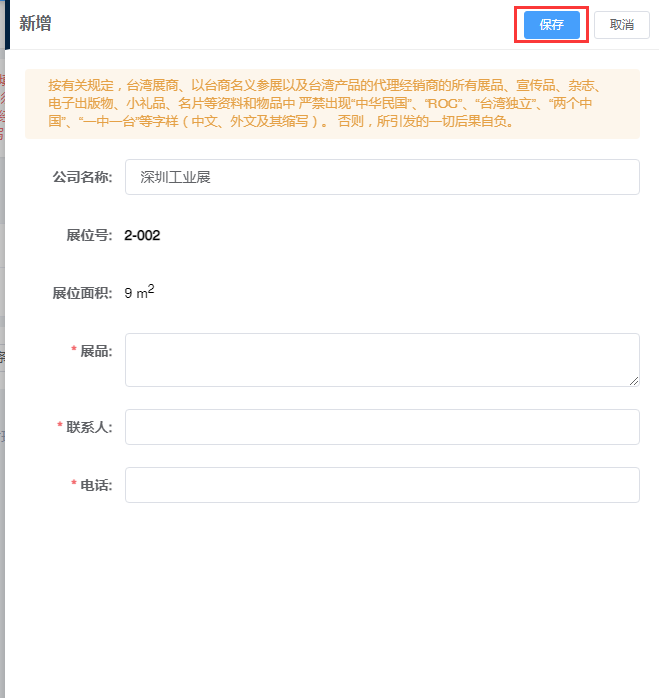Select the 展品 text area
Screen dimensions: 659x698
[x=382, y=359]
